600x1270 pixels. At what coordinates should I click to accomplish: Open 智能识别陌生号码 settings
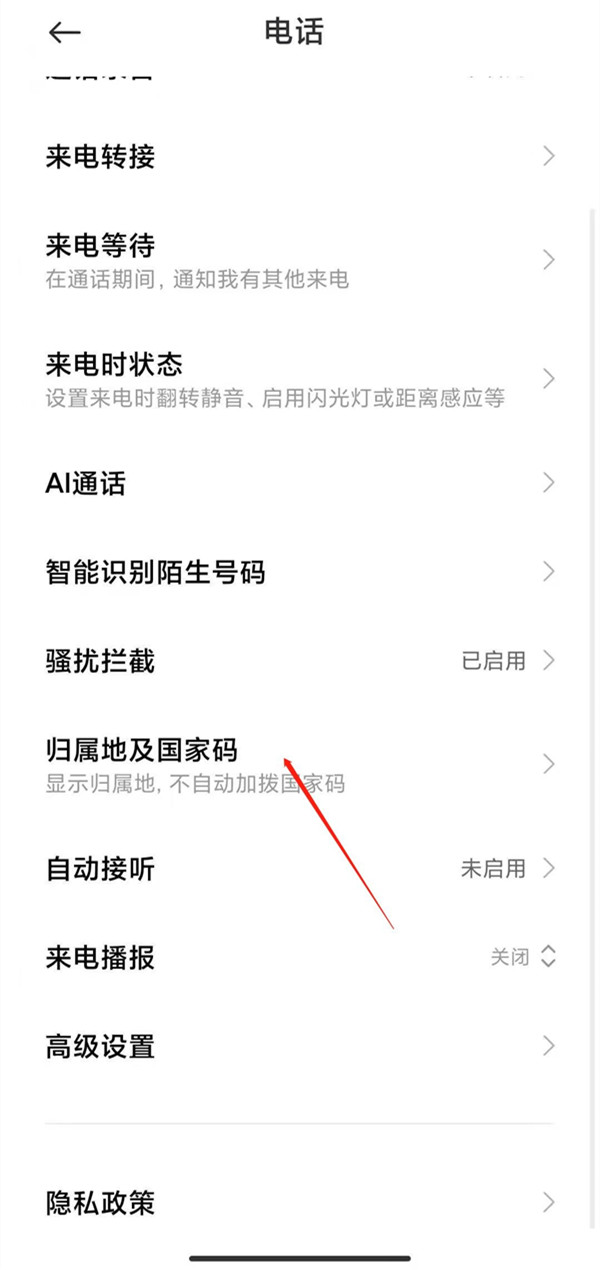pos(300,572)
